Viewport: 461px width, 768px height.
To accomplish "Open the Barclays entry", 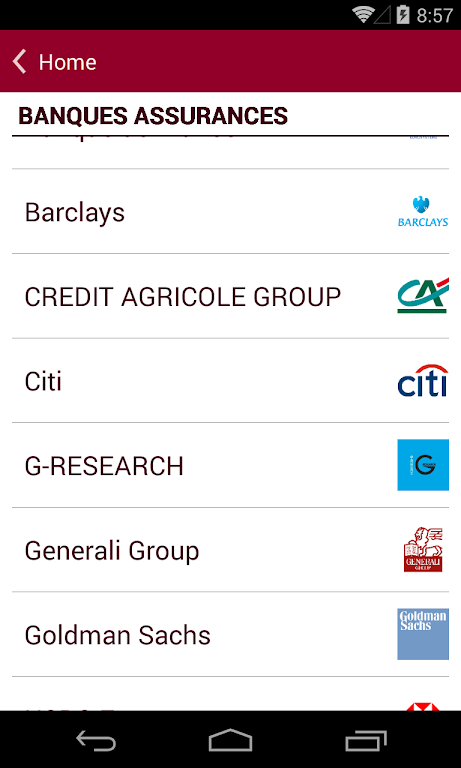I will point(230,212).
